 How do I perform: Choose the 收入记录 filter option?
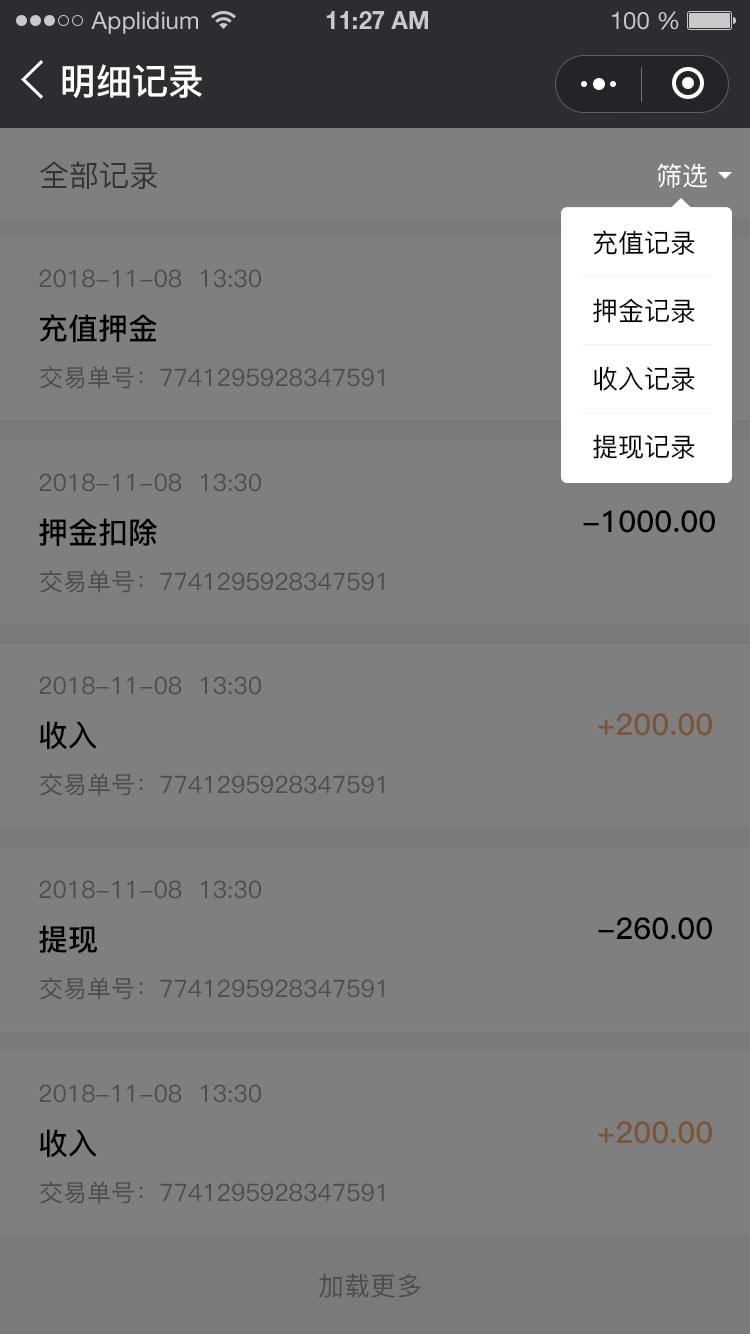coord(647,379)
